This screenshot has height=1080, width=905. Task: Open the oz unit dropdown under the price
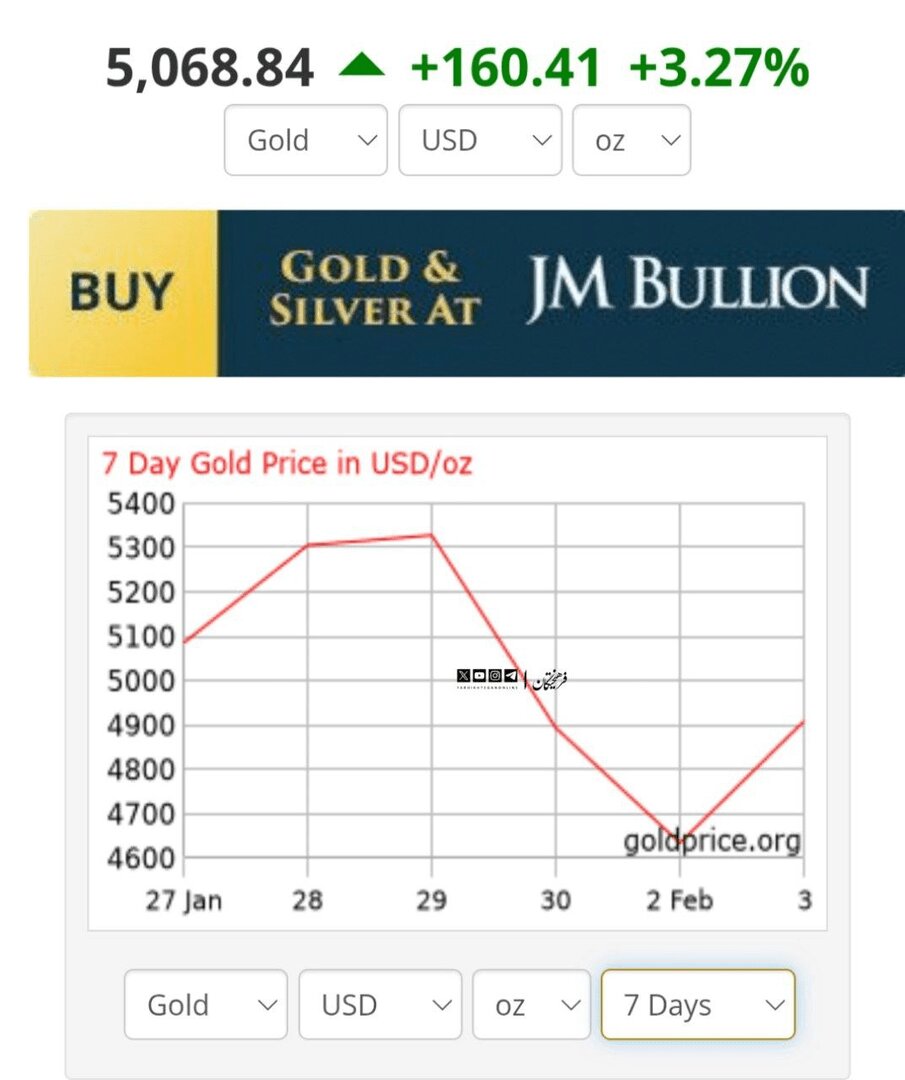[631, 140]
